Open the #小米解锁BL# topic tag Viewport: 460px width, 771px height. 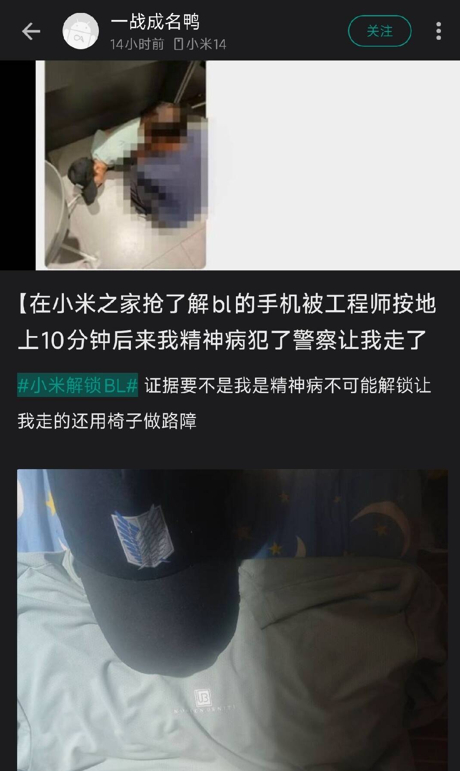click(x=78, y=386)
